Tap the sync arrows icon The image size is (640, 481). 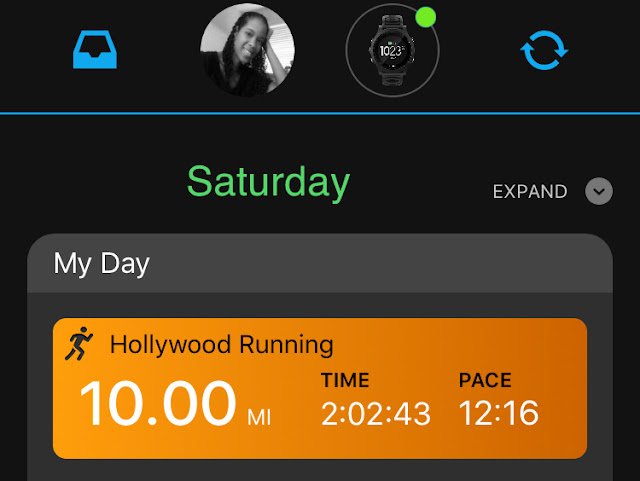pos(544,50)
